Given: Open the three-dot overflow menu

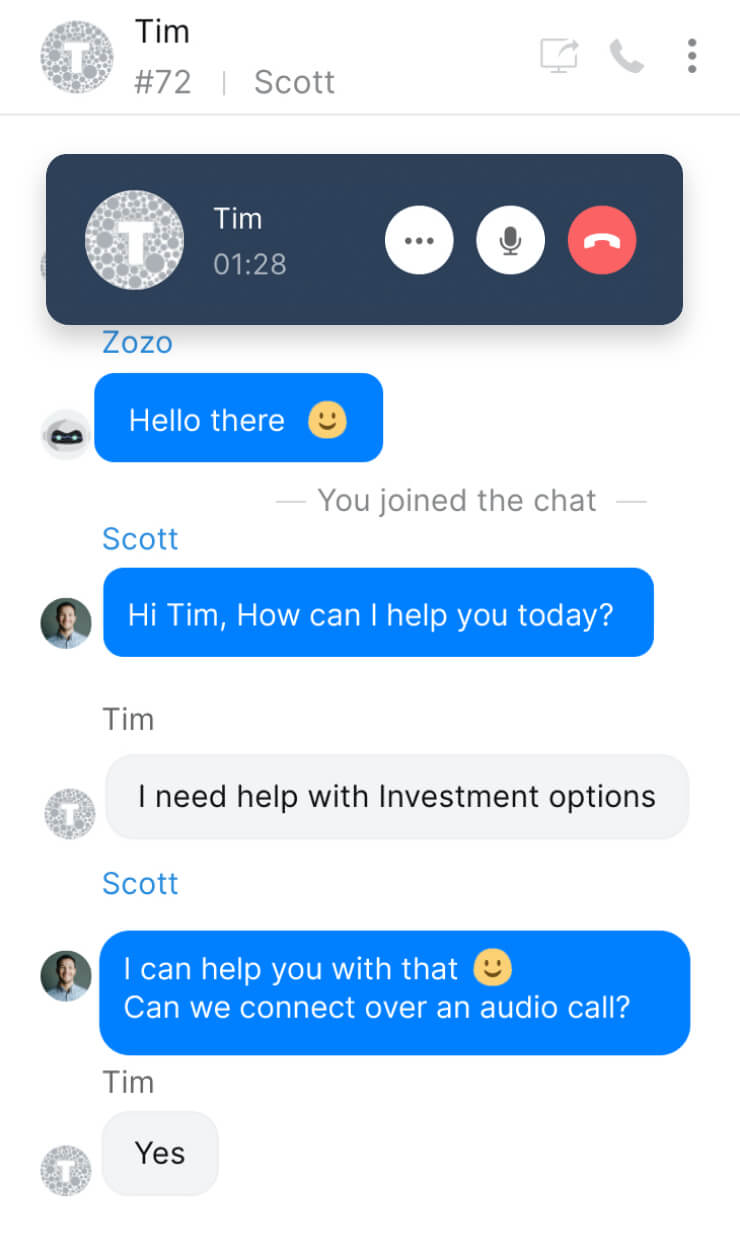Looking at the screenshot, I should pos(692,56).
